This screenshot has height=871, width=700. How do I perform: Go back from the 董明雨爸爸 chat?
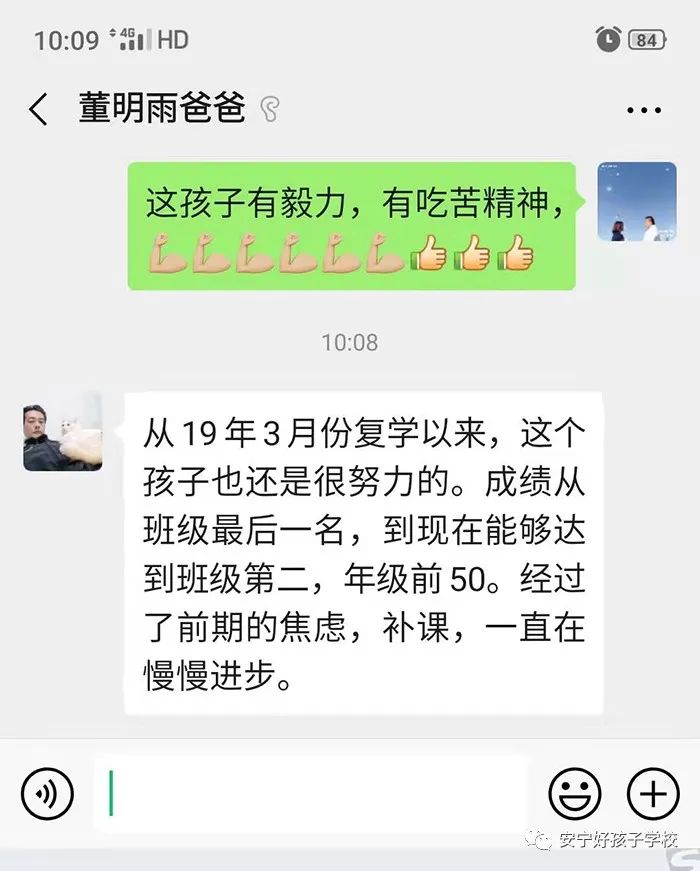38,109
